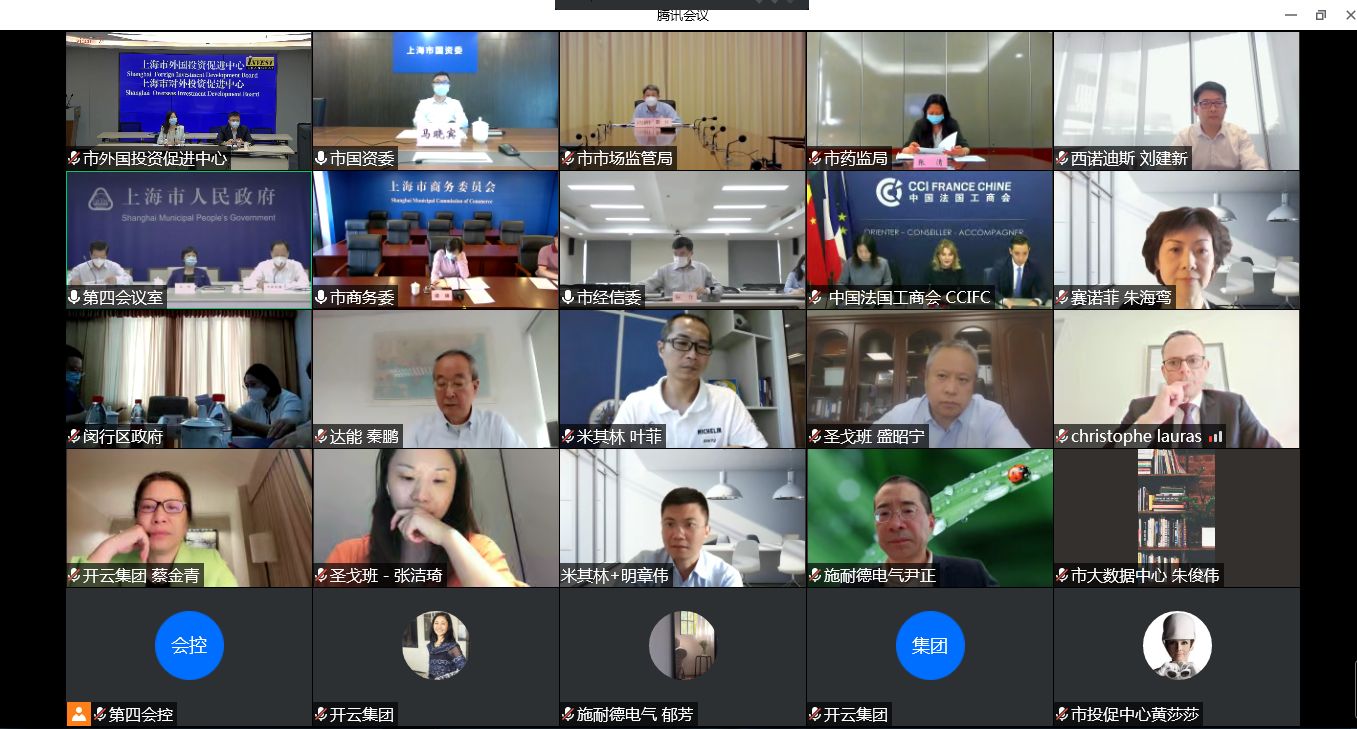Select 达能 秦鹏's video
Image resolution: width=1357 pixels, height=729 pixels.
point(435,378)
